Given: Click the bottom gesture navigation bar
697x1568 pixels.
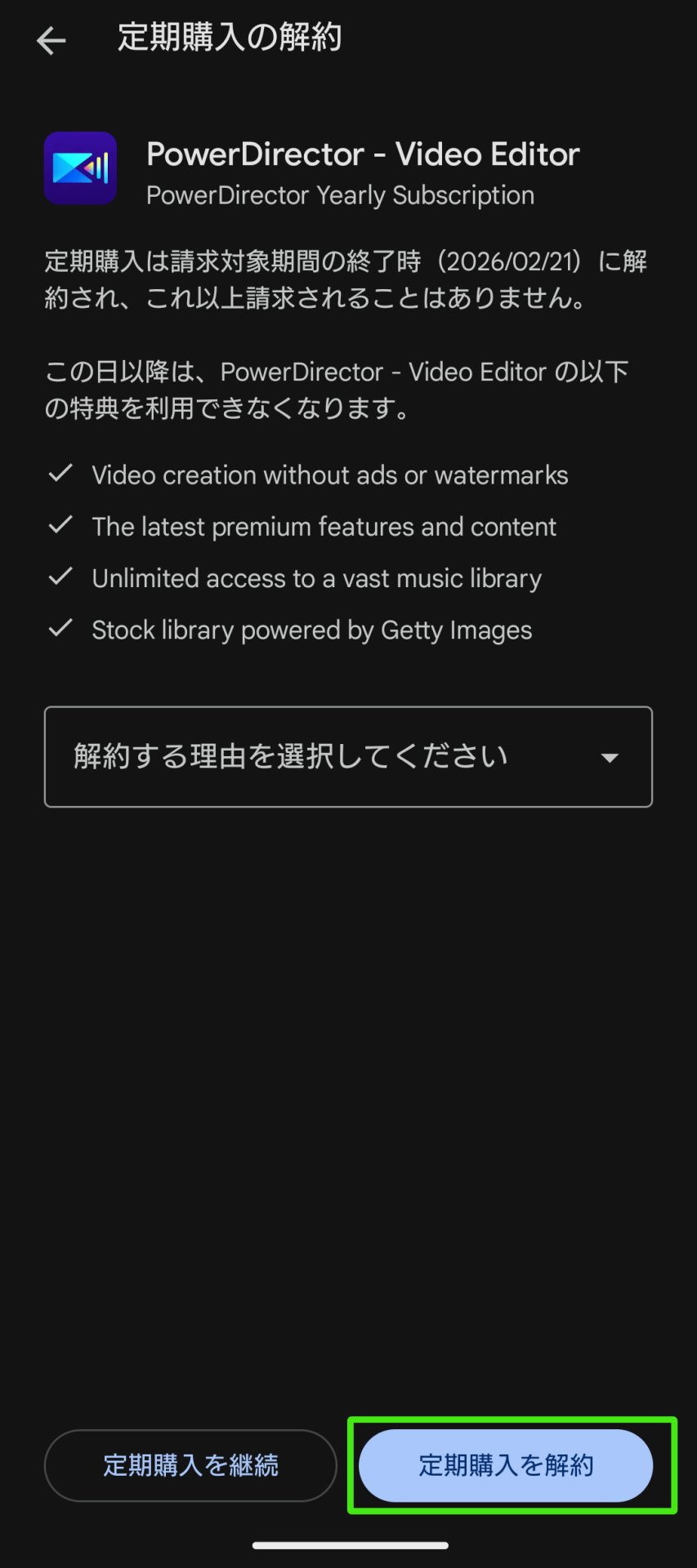Looking at the screenshot, I should point(348,1544).
